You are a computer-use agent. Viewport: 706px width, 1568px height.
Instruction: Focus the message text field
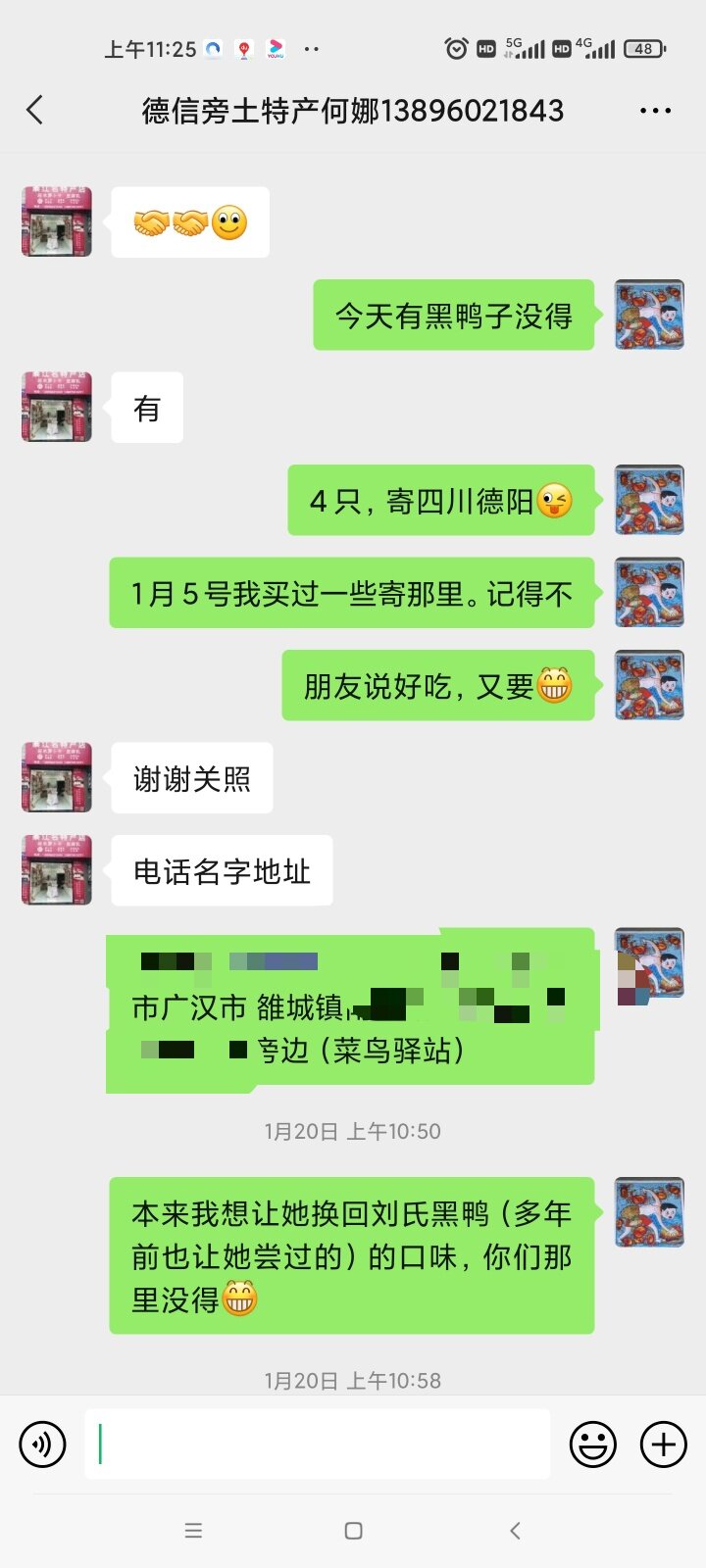pos(318,1445)
